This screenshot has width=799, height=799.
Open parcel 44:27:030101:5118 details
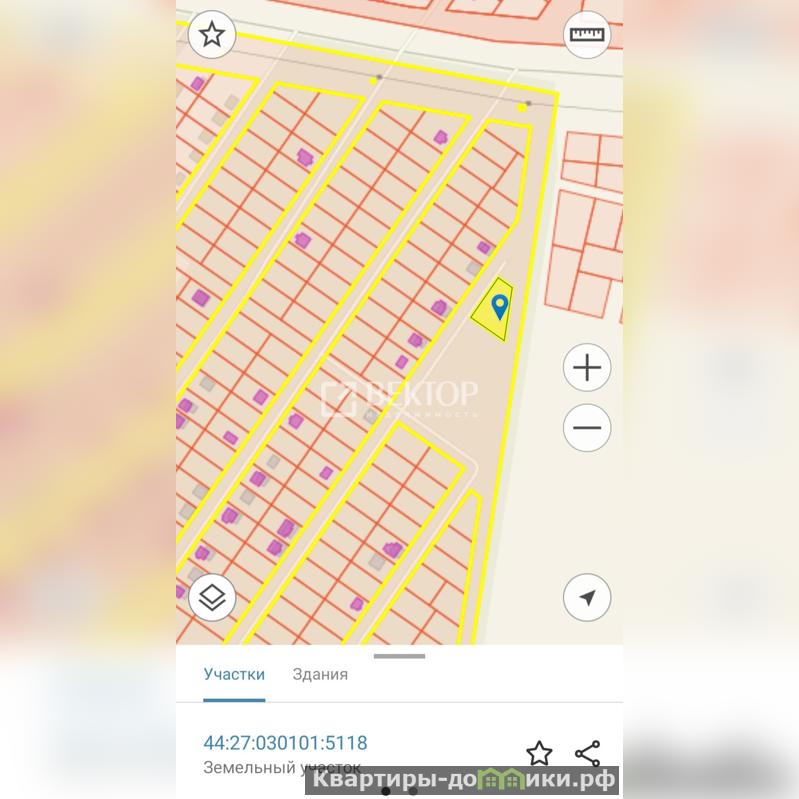(285, 743)
